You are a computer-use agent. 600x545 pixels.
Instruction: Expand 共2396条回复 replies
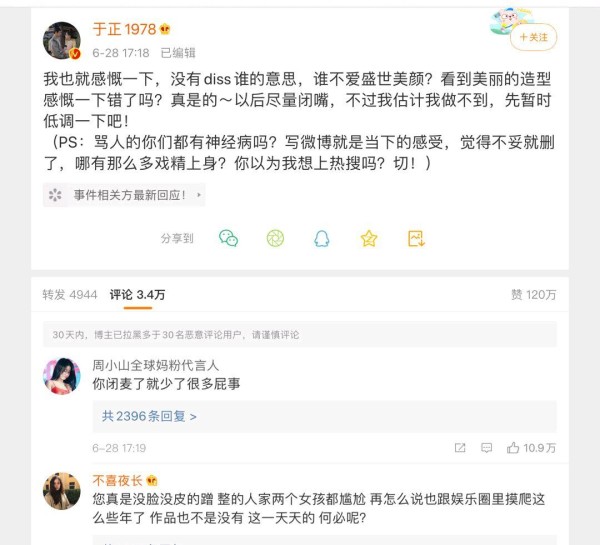149,416
